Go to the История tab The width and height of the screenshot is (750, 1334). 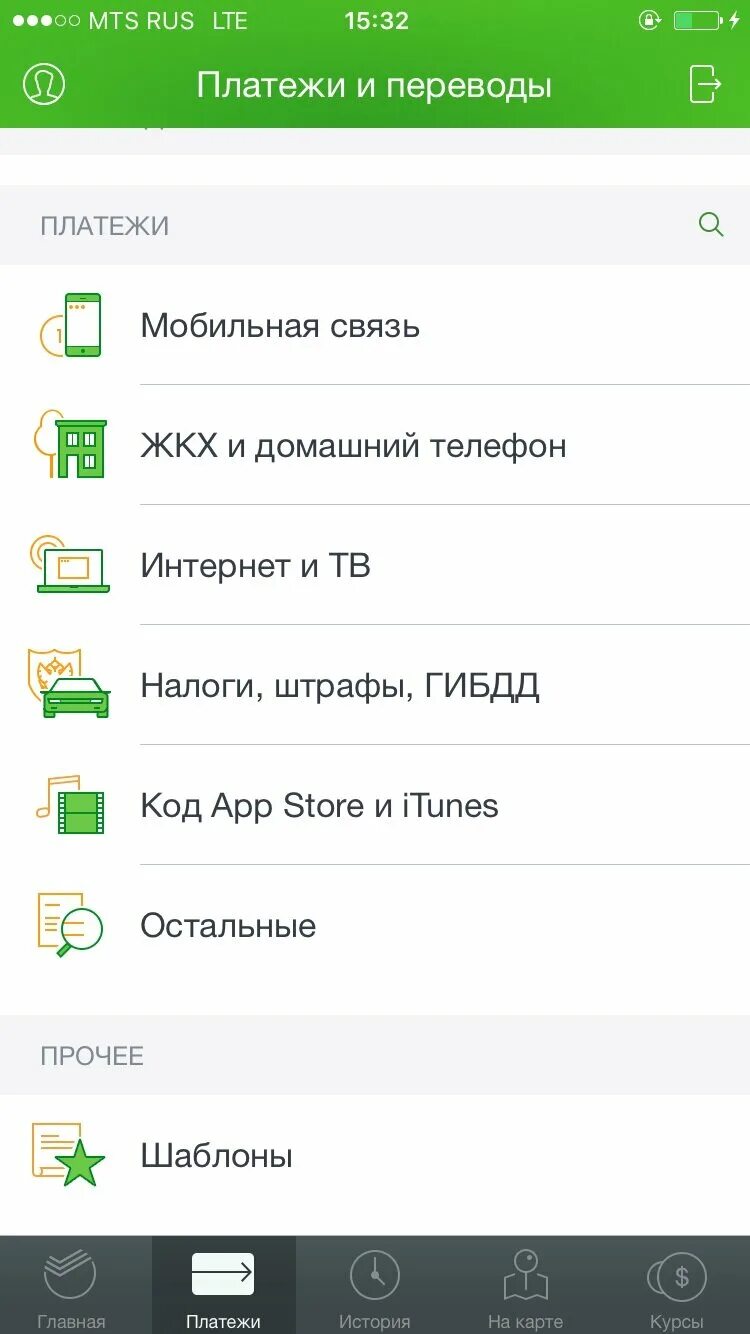[374, 1286]
